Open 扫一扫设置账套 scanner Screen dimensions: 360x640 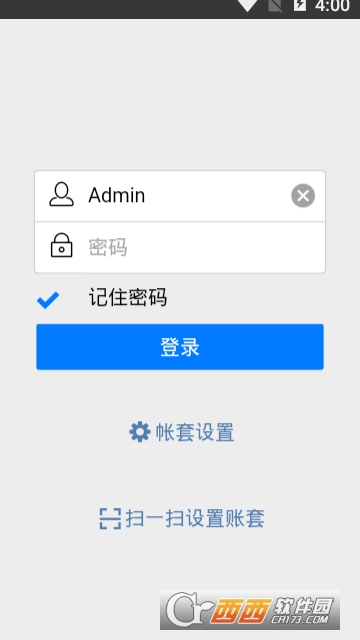tap(182, 518)
